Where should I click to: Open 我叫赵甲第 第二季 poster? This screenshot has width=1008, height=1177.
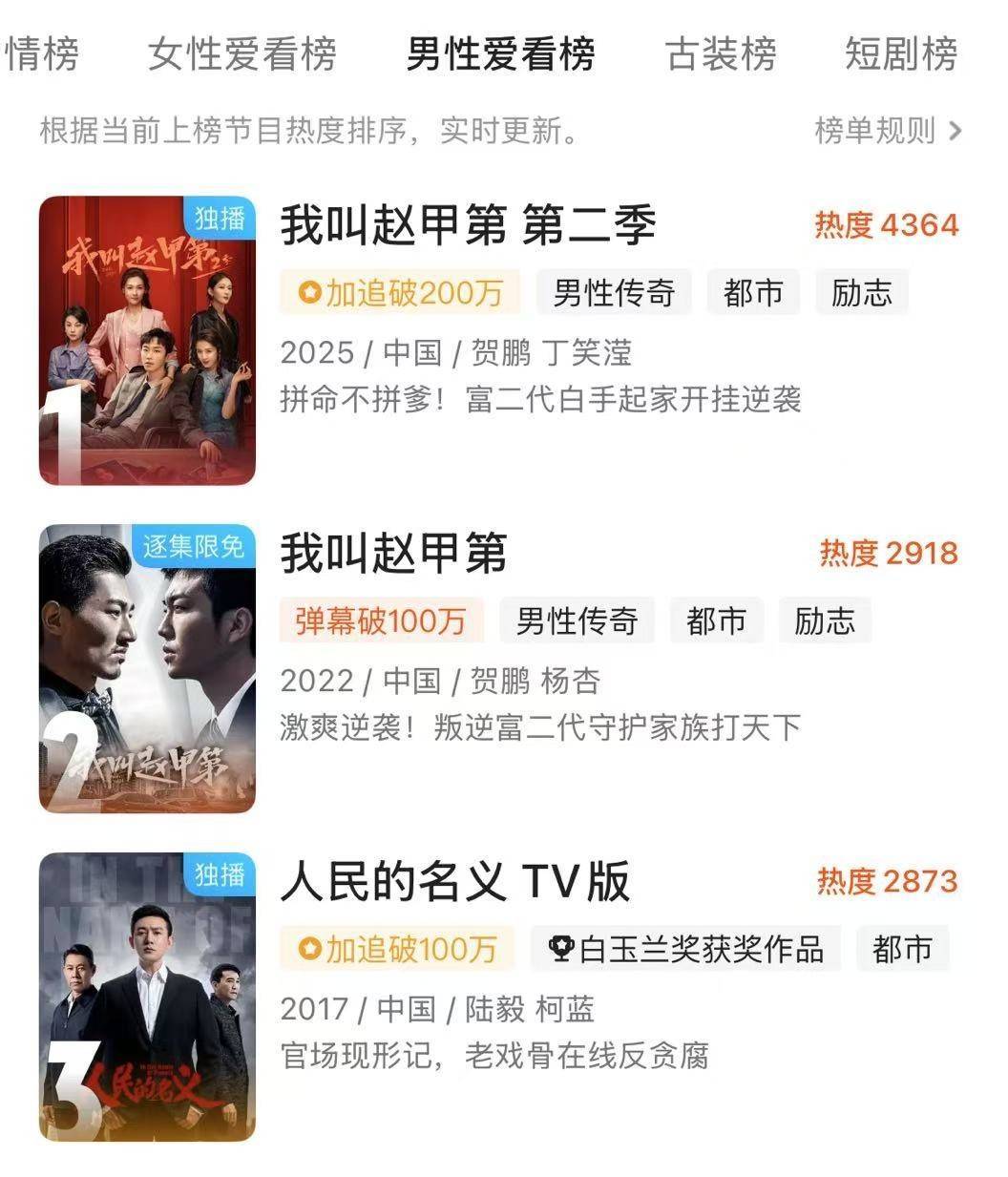(x=147, y=341)
